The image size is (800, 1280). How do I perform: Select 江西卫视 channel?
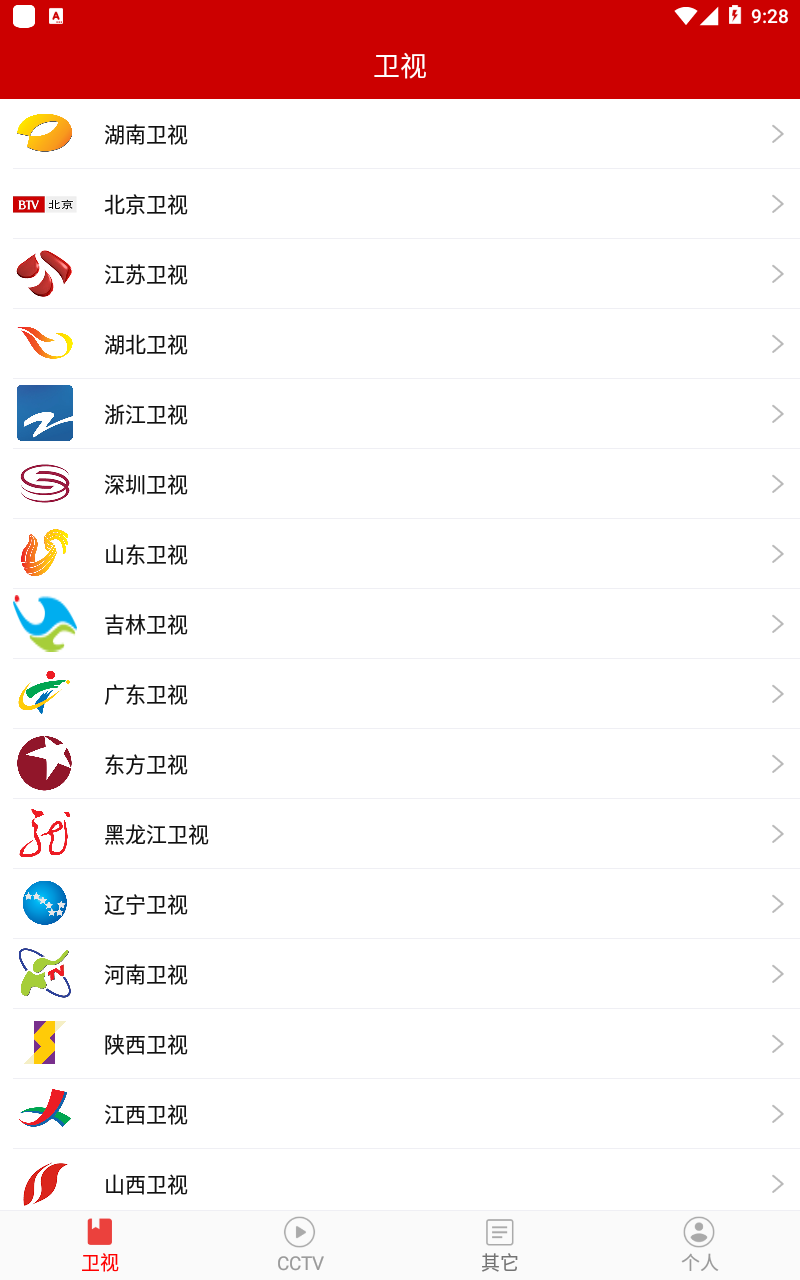400,1114
